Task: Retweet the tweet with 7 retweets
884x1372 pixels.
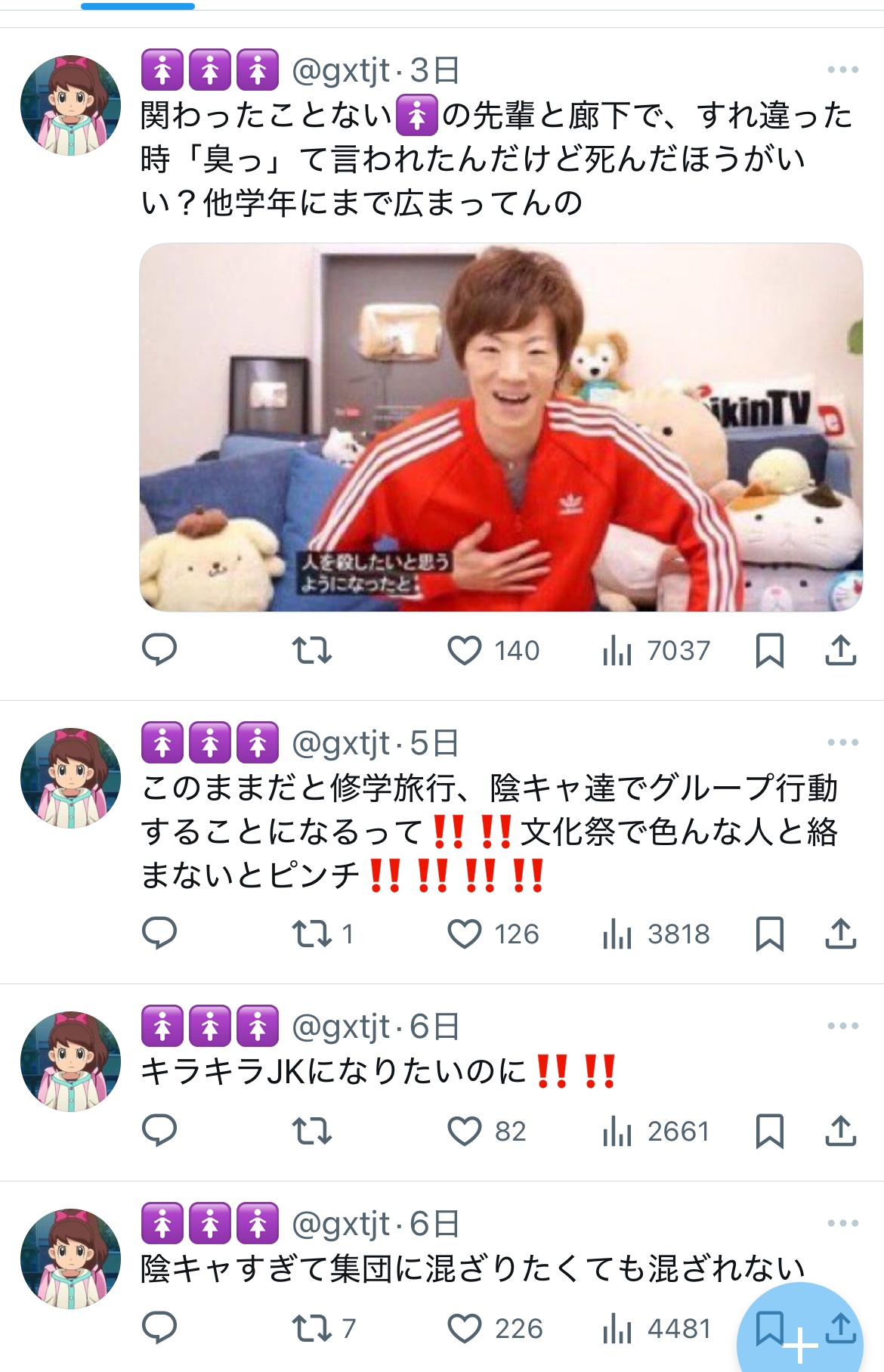Action: (312, 1329)
